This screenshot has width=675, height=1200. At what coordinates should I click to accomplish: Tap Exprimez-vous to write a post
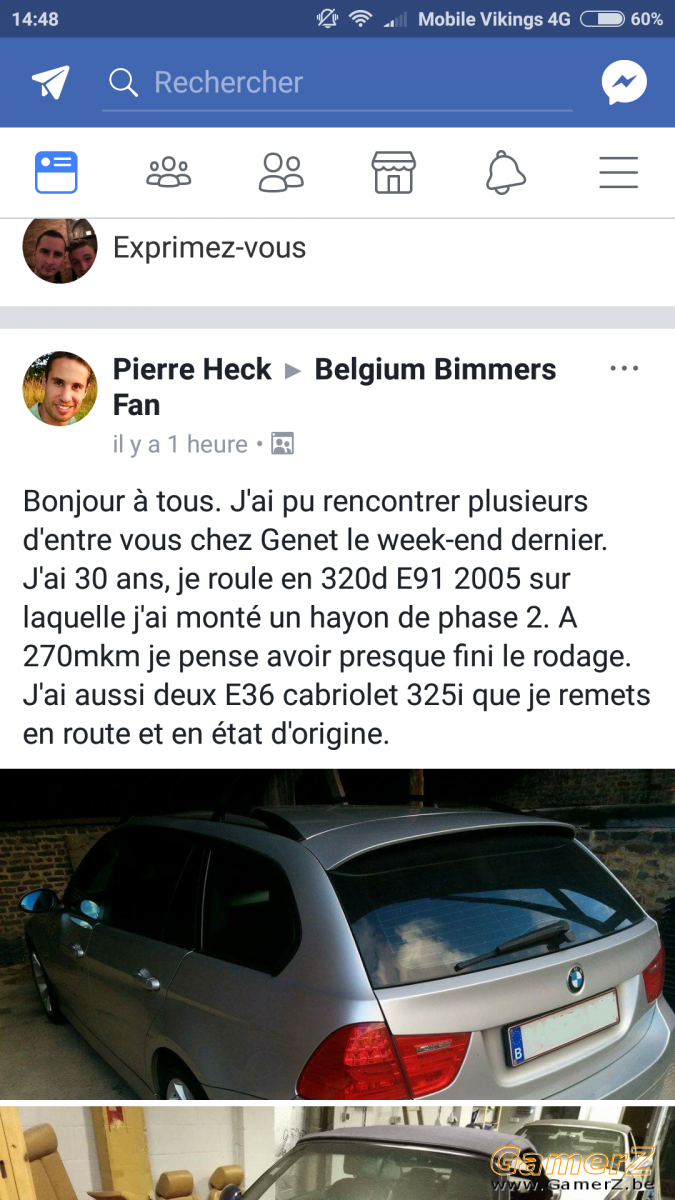[x=210, y=248]
